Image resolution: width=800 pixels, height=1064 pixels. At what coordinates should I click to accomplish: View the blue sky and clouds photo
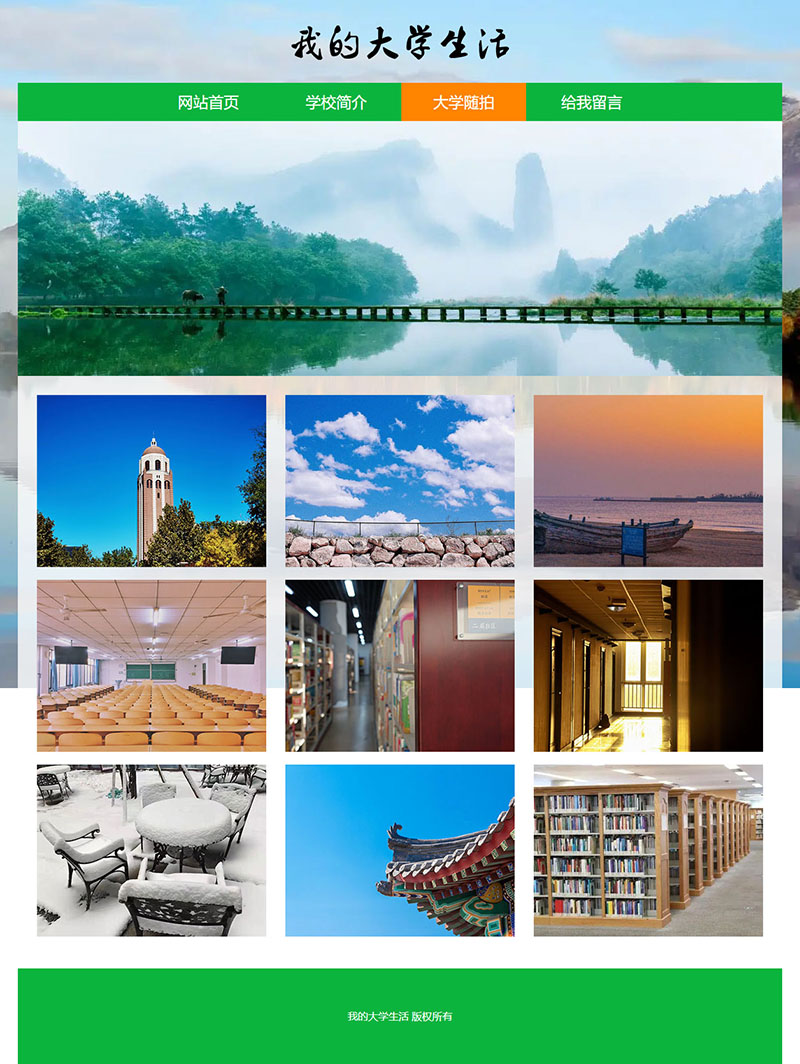[400, 481]
